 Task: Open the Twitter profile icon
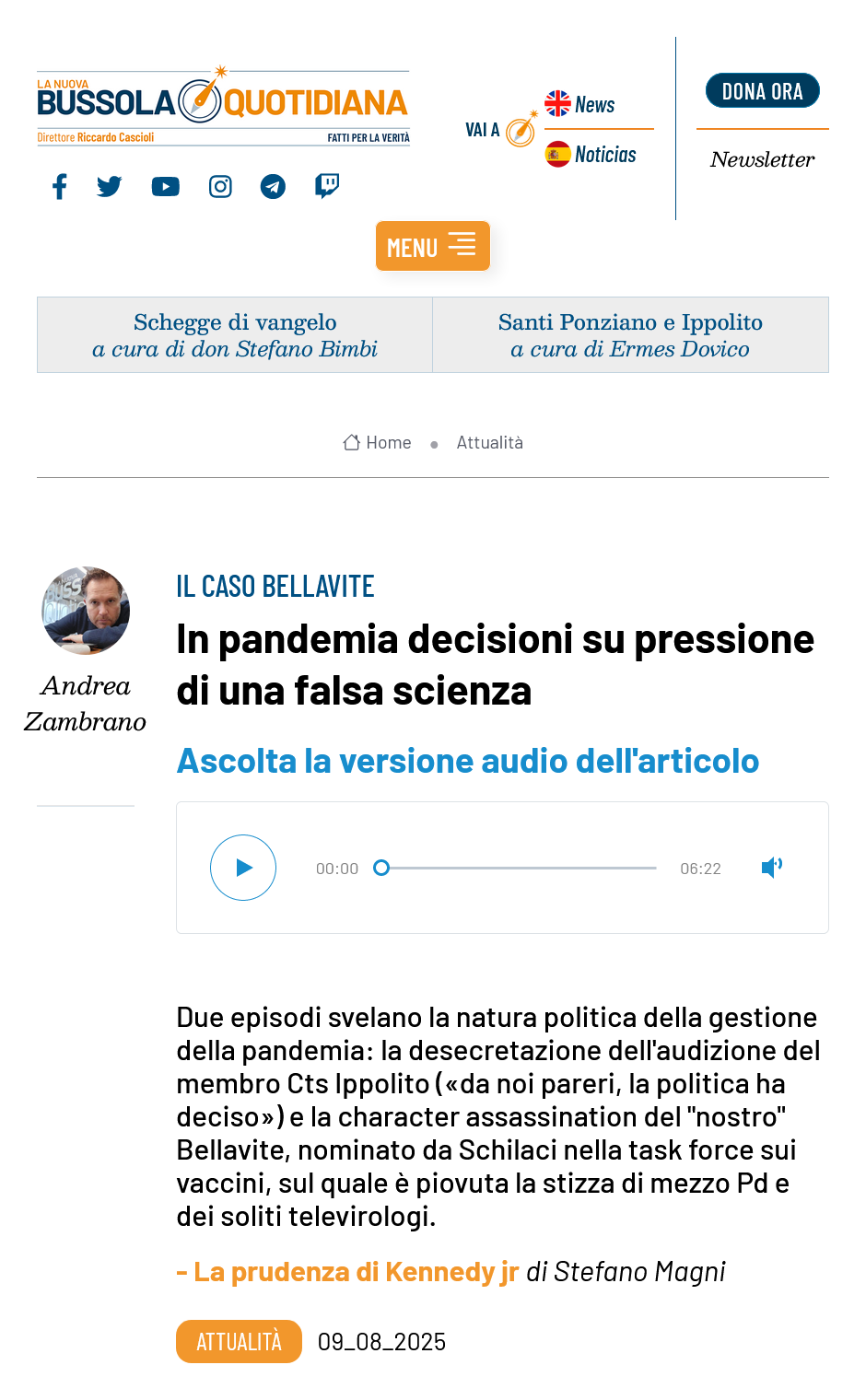pyautogui.click(x=110, y=187)
